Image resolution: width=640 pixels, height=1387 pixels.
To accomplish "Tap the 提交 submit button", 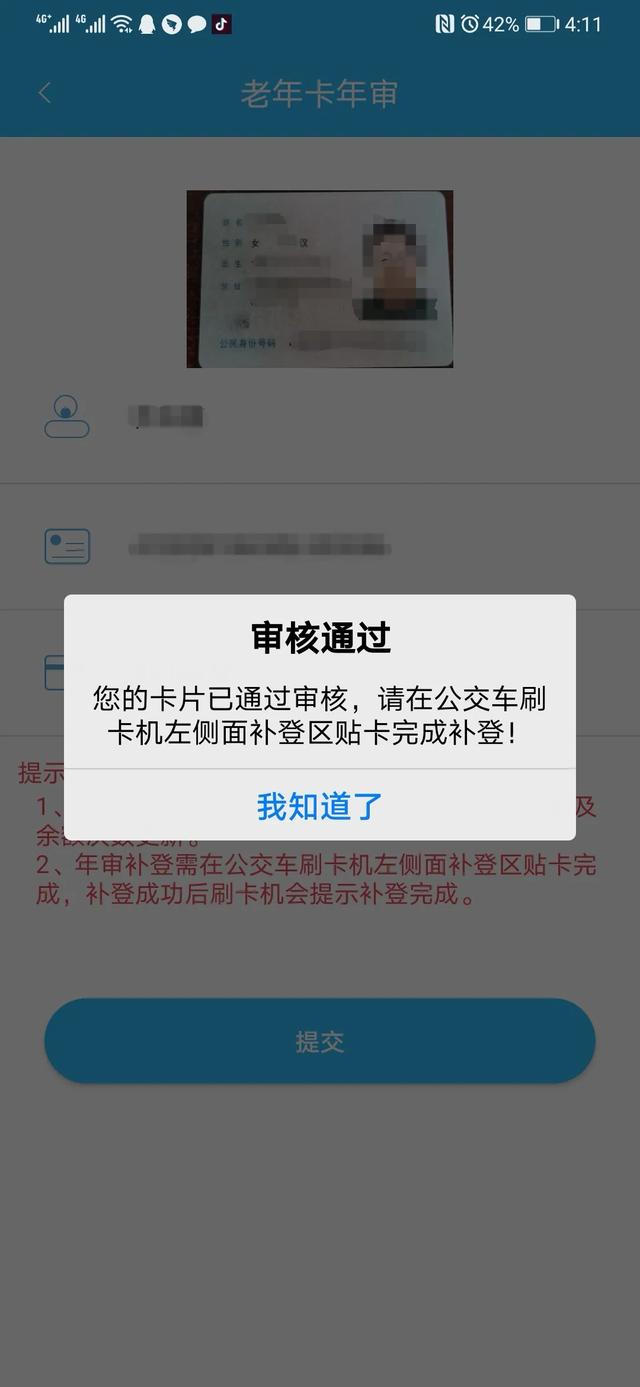I will click(x=319, y=1041).
